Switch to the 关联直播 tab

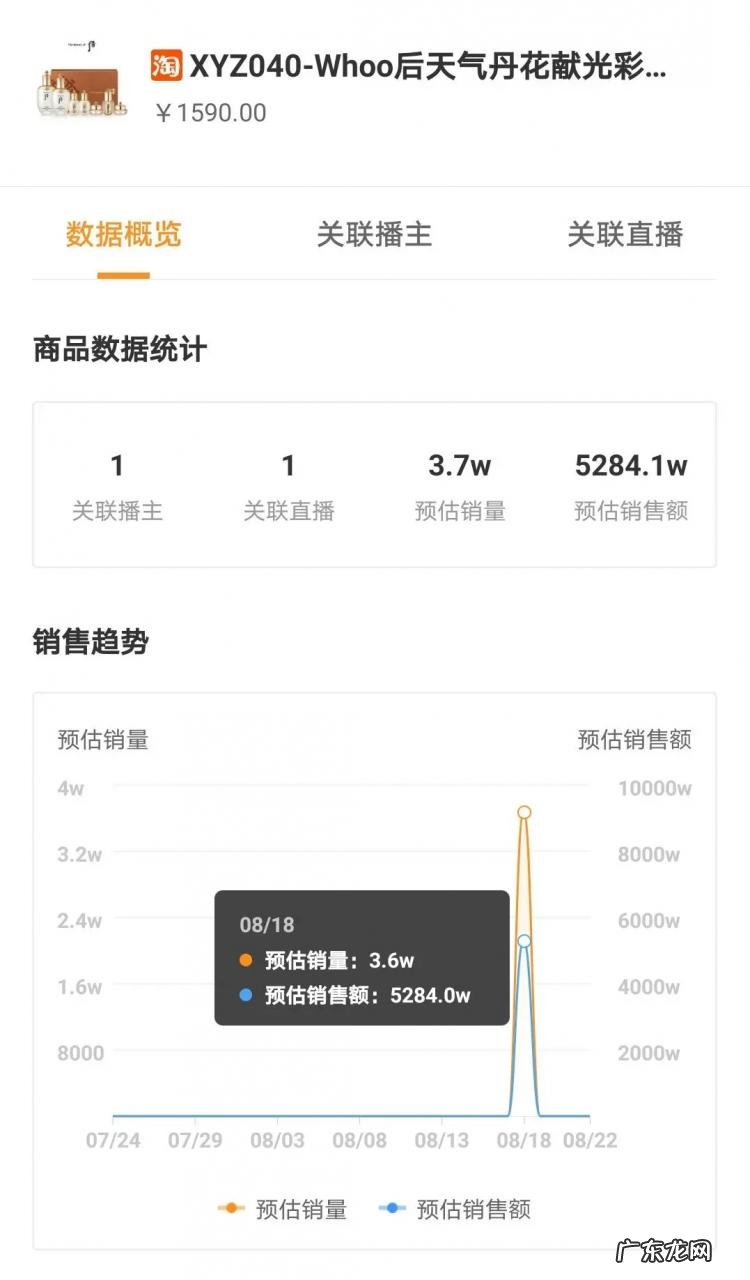[627, 236]
